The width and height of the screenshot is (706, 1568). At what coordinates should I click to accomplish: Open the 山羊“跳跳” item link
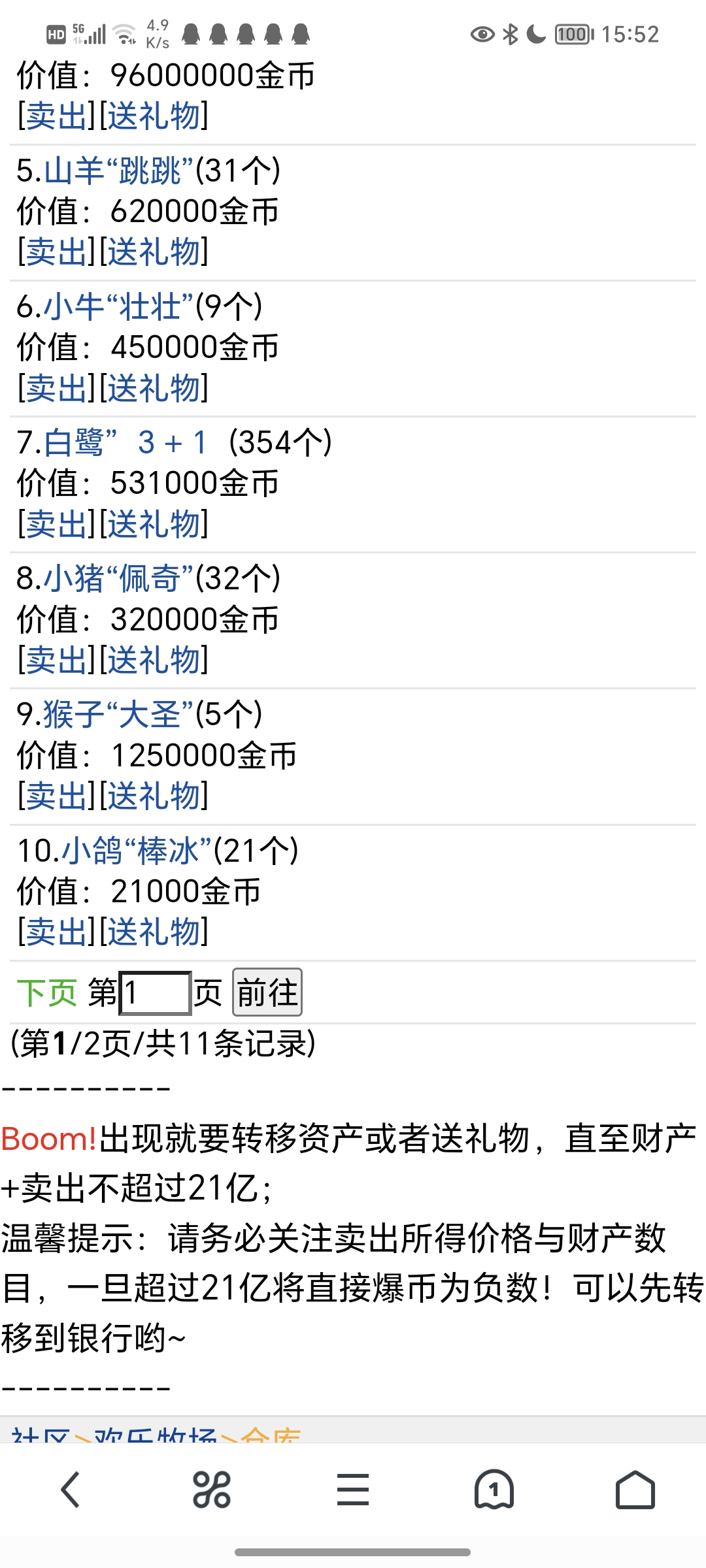coord(118,171)
